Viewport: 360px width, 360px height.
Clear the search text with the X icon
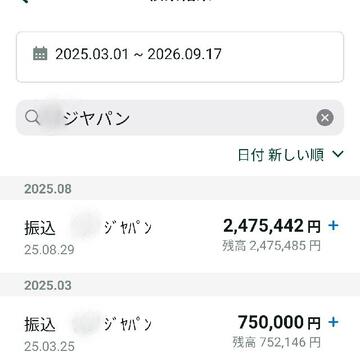coord(325,118)
